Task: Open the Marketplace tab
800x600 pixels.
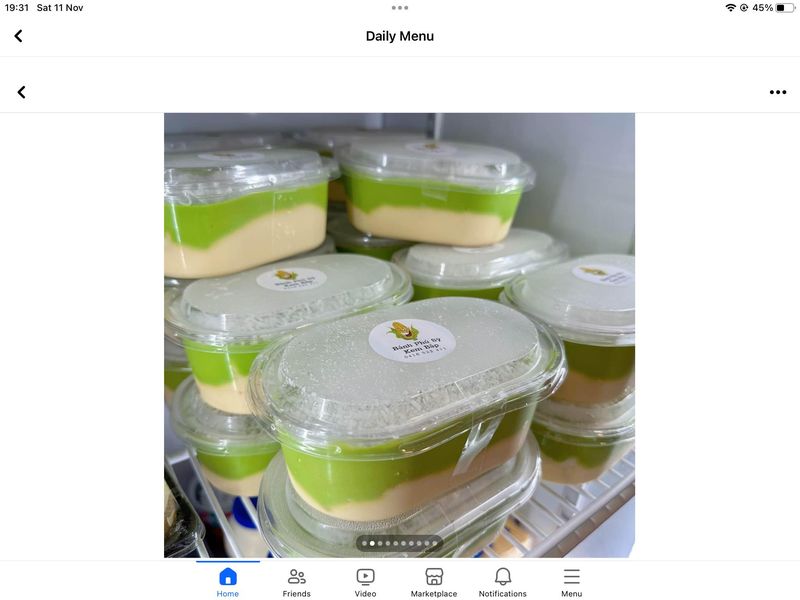Action: click(x=434, y=582)
